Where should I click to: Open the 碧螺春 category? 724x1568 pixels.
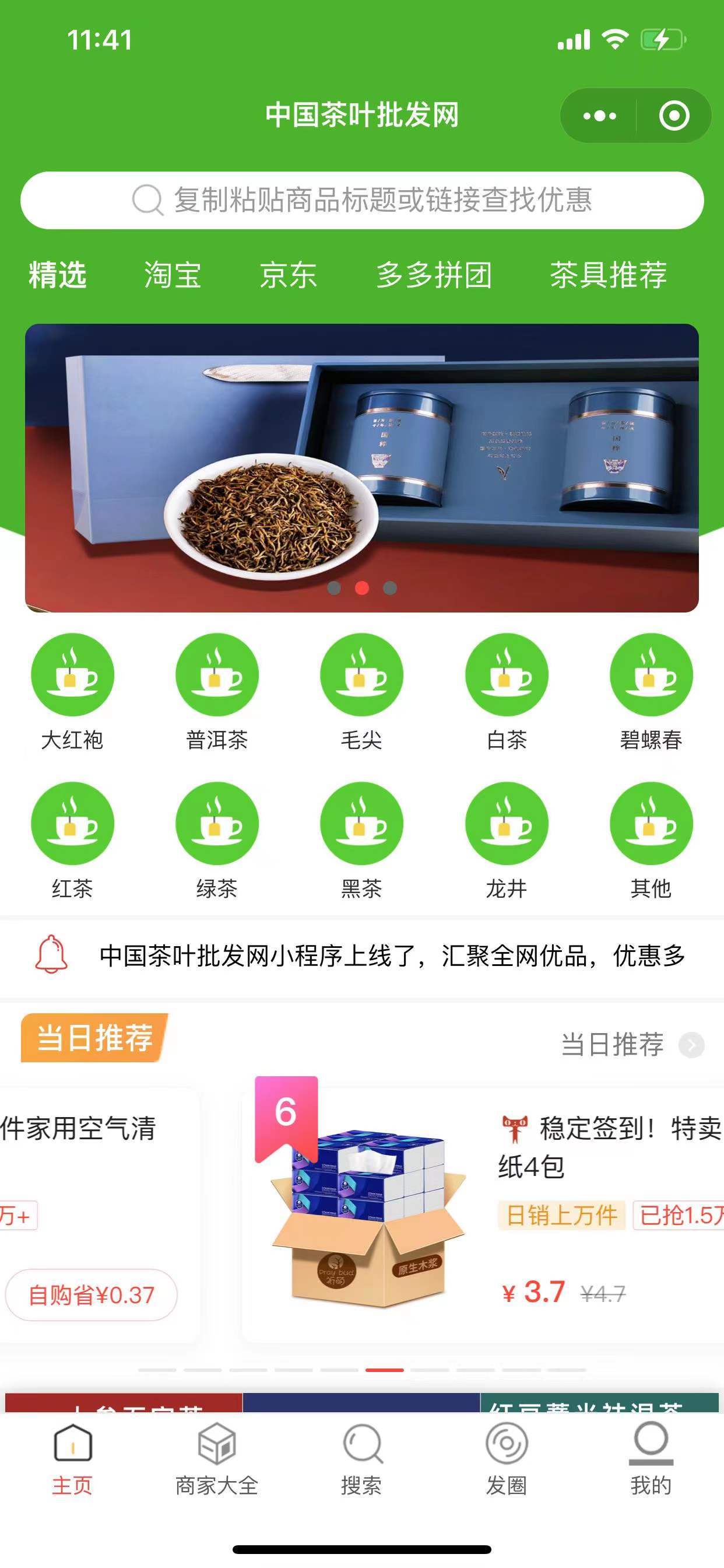pyautogui.click(x=652, y=692)
